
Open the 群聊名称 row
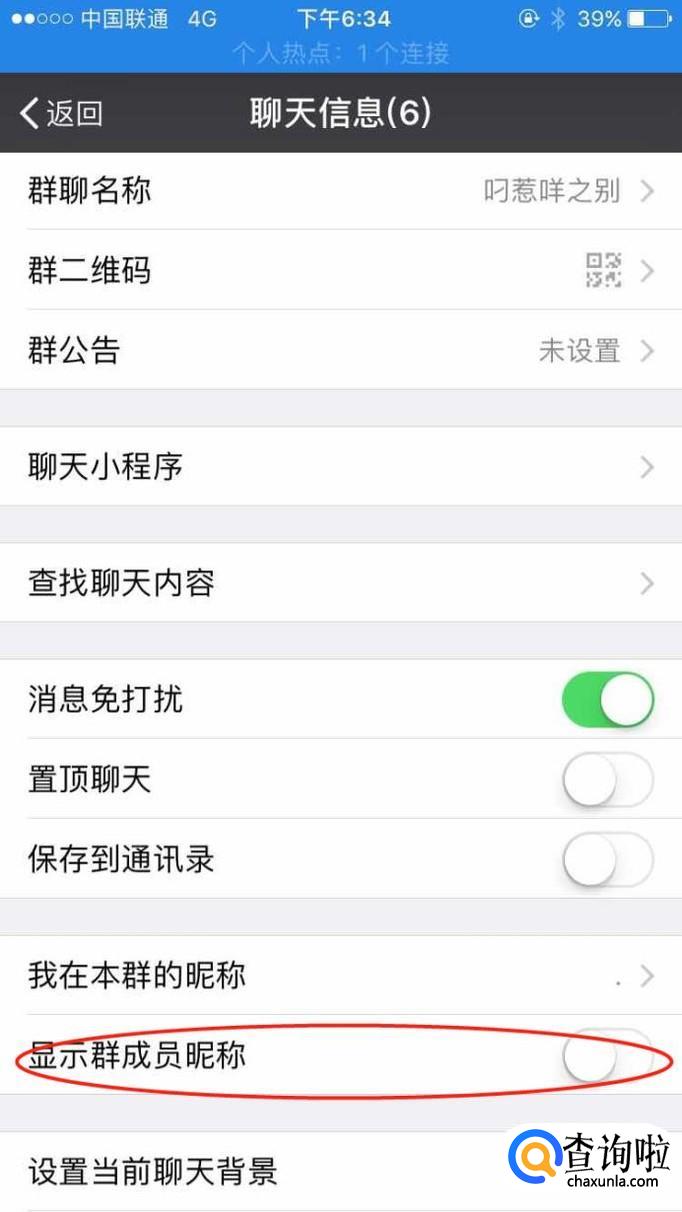pos(340,190)
